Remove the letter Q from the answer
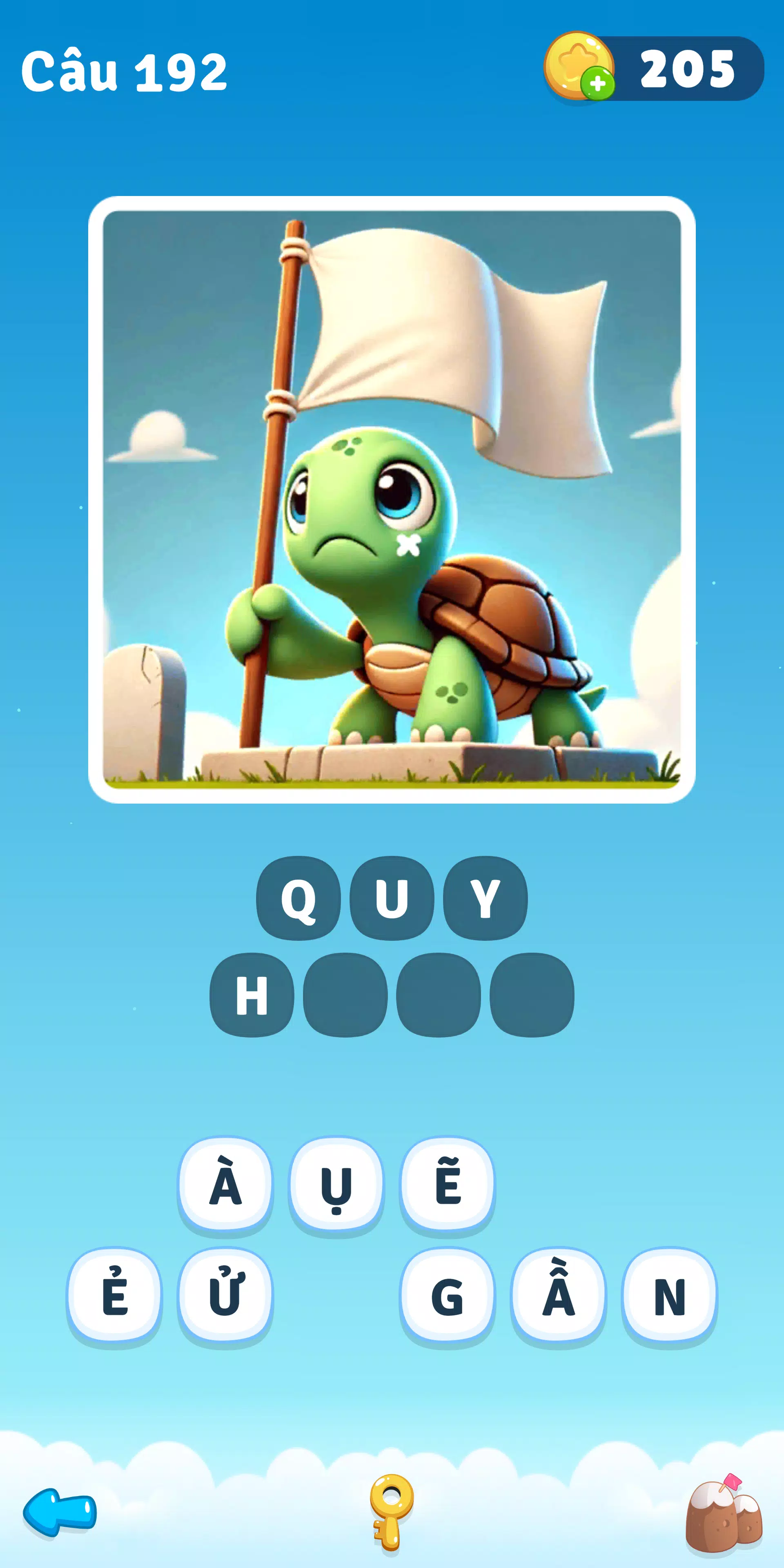784x1568 pixels. click(x=298, y=898)
